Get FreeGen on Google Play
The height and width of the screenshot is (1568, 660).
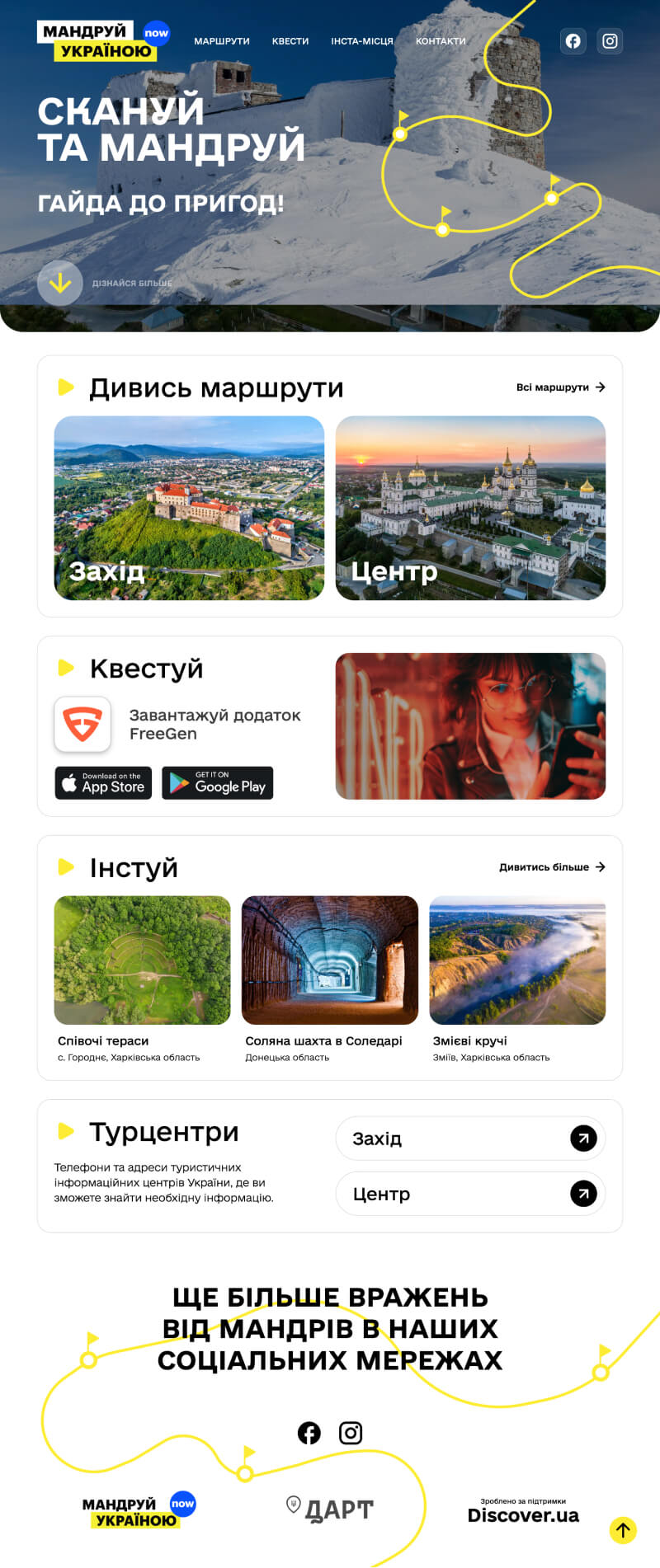tap(217, 783)
